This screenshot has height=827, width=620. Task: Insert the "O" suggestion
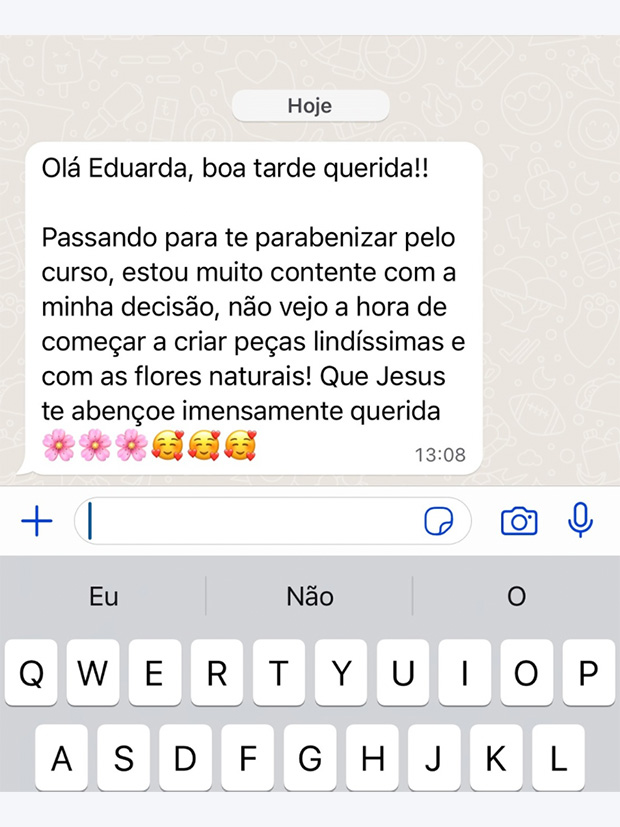pos(516,597)
